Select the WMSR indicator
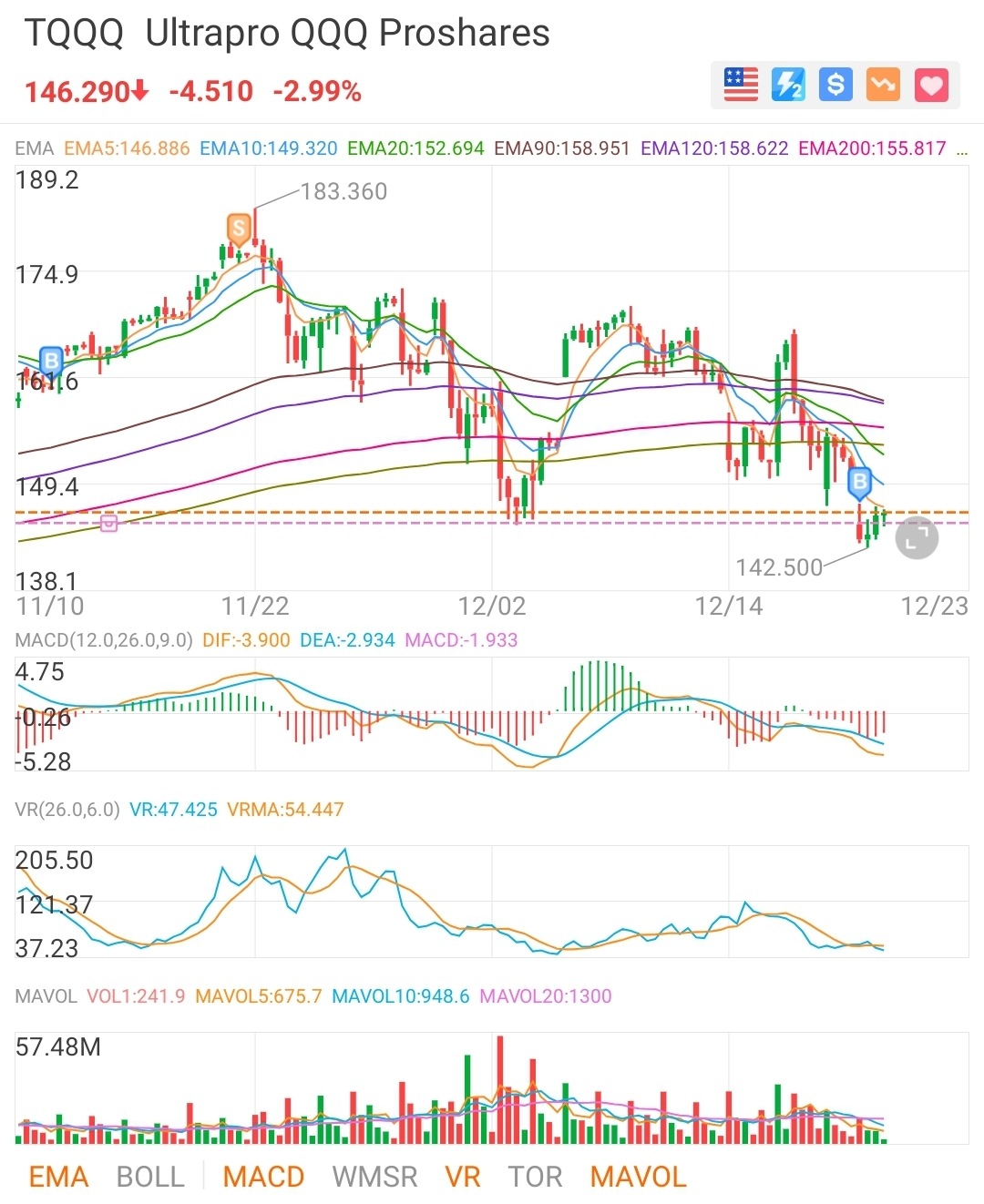Image resolution: width=984 pixels, height=1204 pixels. point(374,1177)
